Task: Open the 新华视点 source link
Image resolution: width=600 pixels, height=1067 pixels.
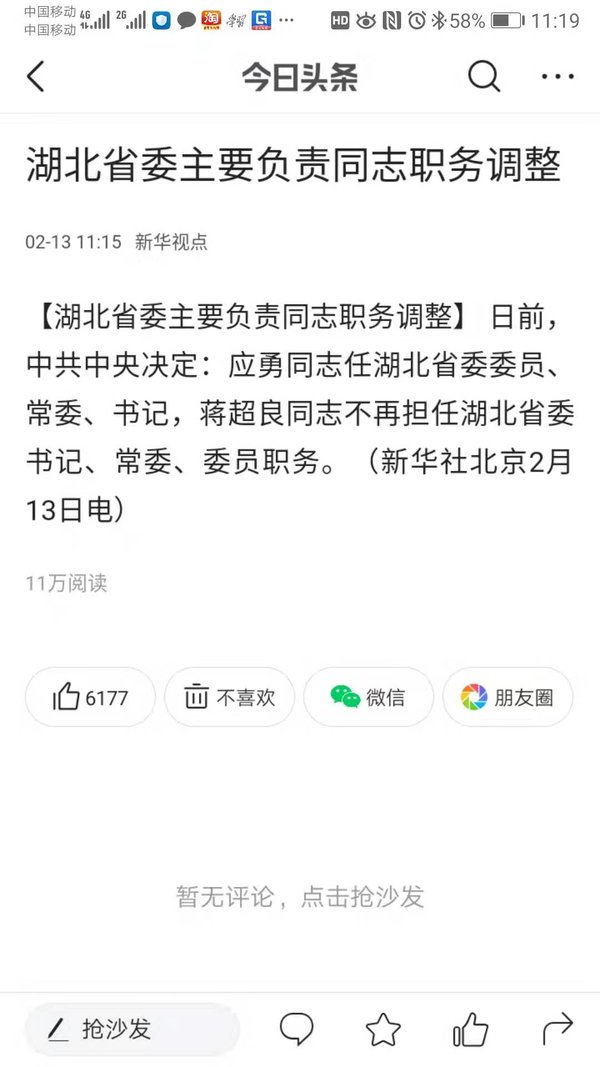Action: [171, 242]
